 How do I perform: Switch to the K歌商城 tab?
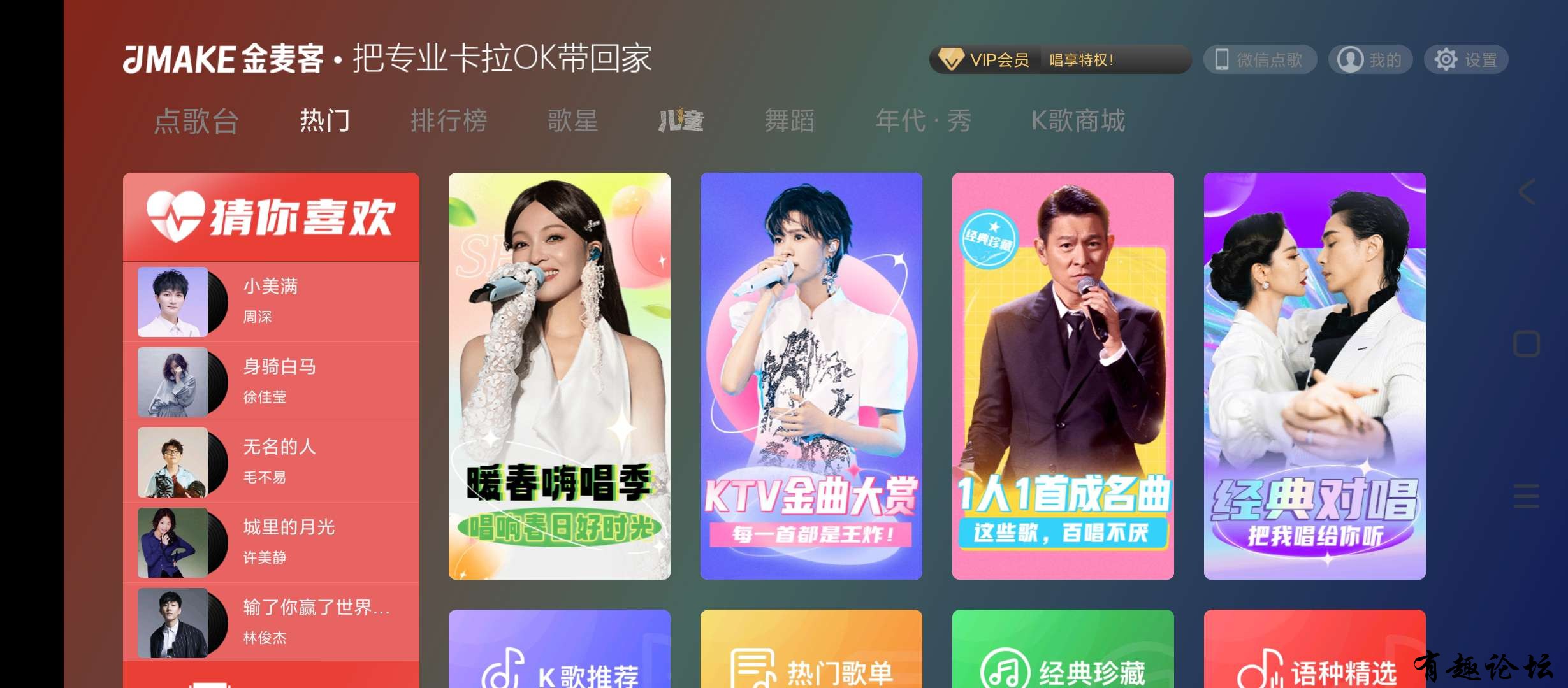1078,121
